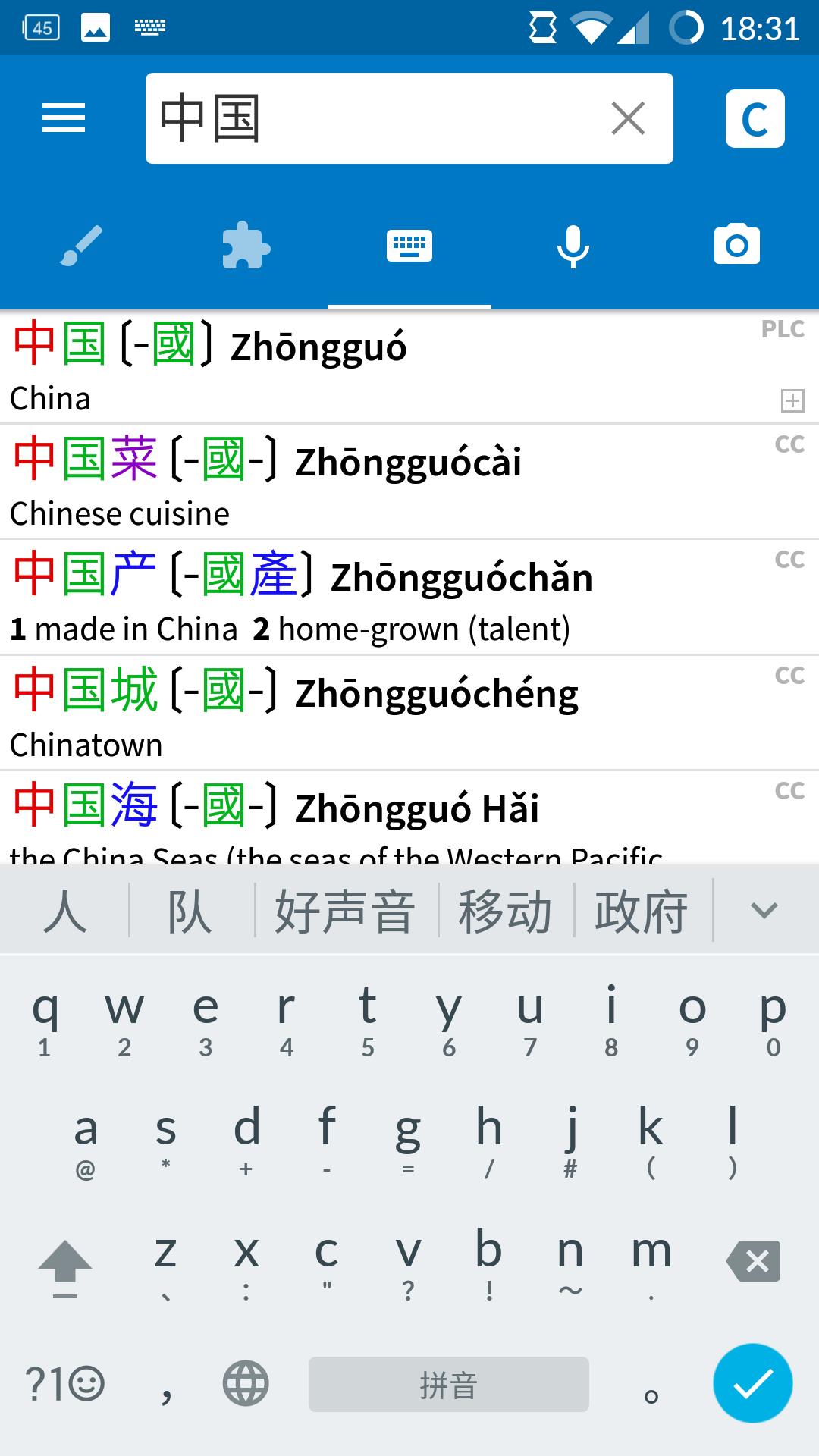The width and height of the screenshot is (819, 1456).
Task: Open camera OCR input
Action: click(737, 246)
